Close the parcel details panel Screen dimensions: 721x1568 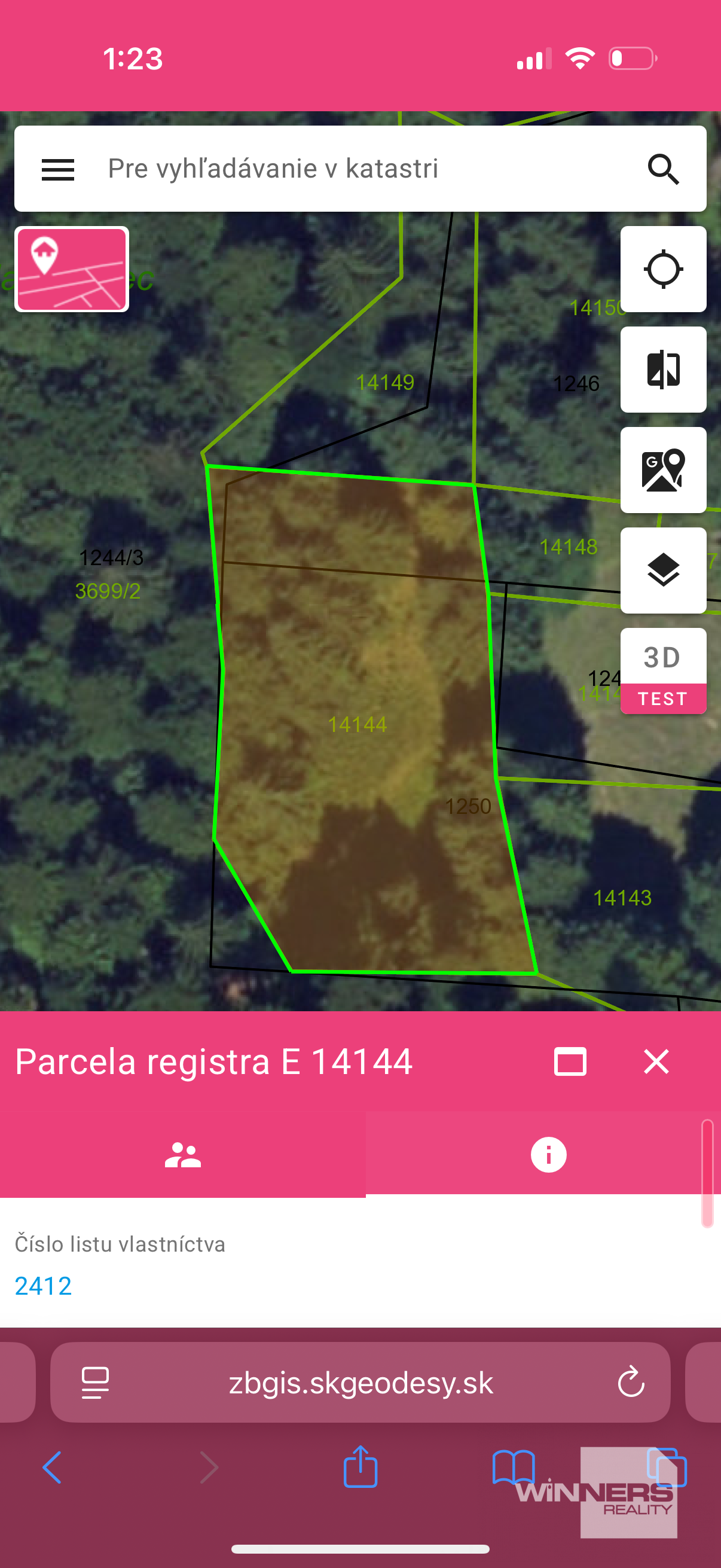(x=656, y=1062)
